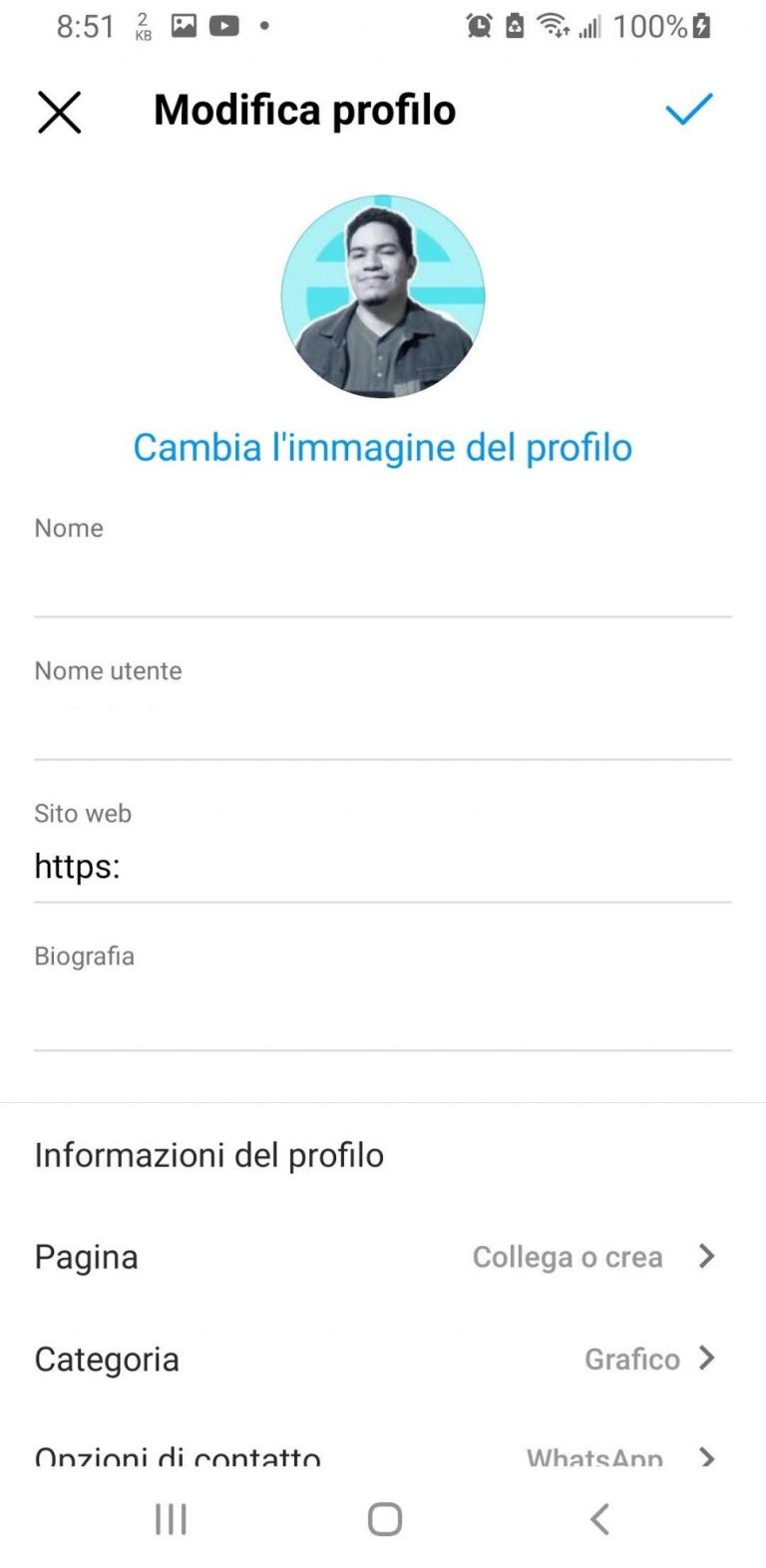766x1568 pixels.
Task: Expand the Pagina row chevron
Action: (x=708, y=1257)
